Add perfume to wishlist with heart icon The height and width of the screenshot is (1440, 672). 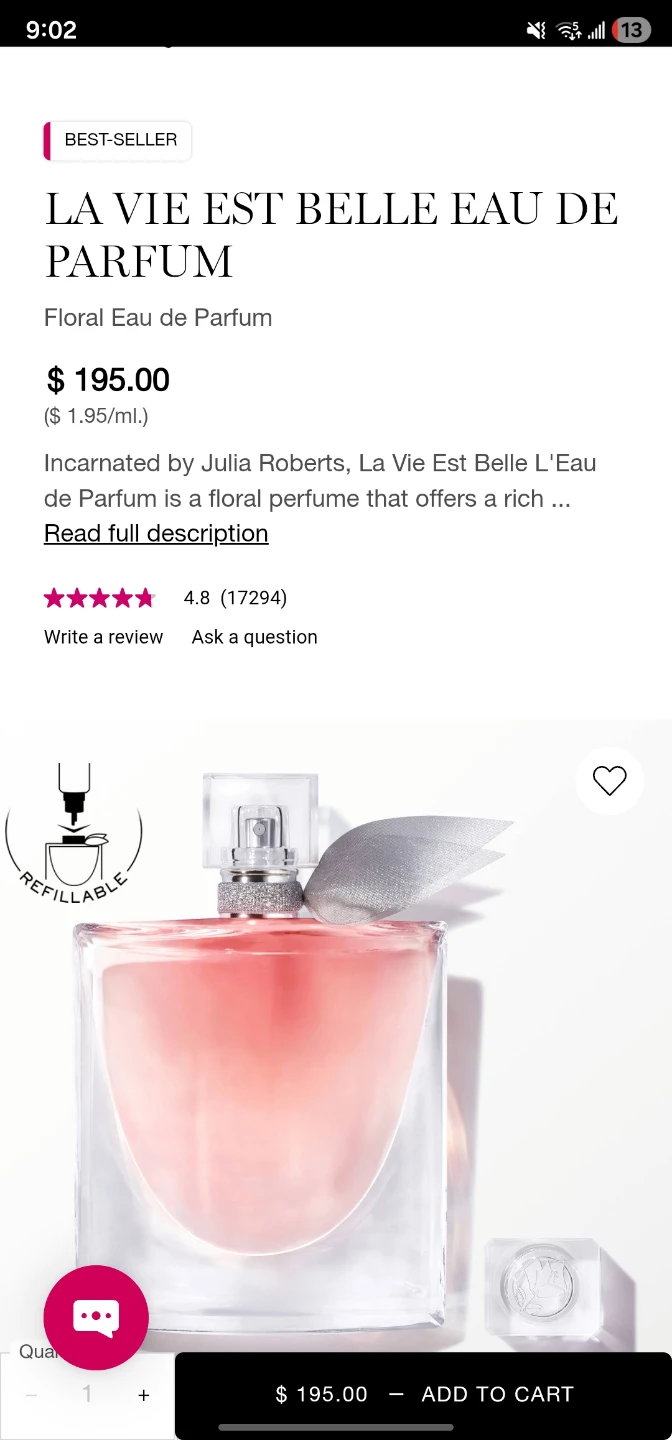click(609, 781)
